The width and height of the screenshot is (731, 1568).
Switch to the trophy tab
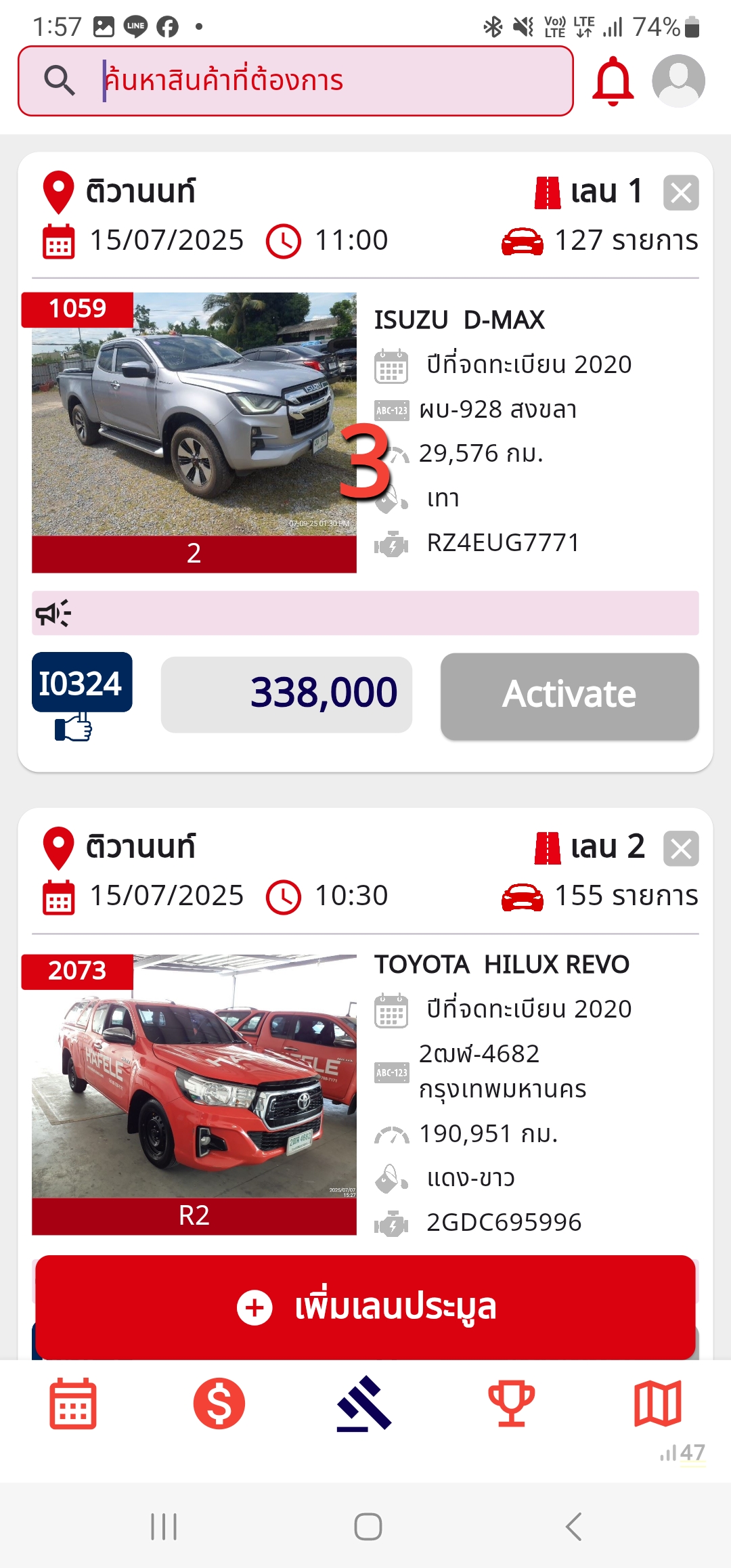click(511, 1403)
